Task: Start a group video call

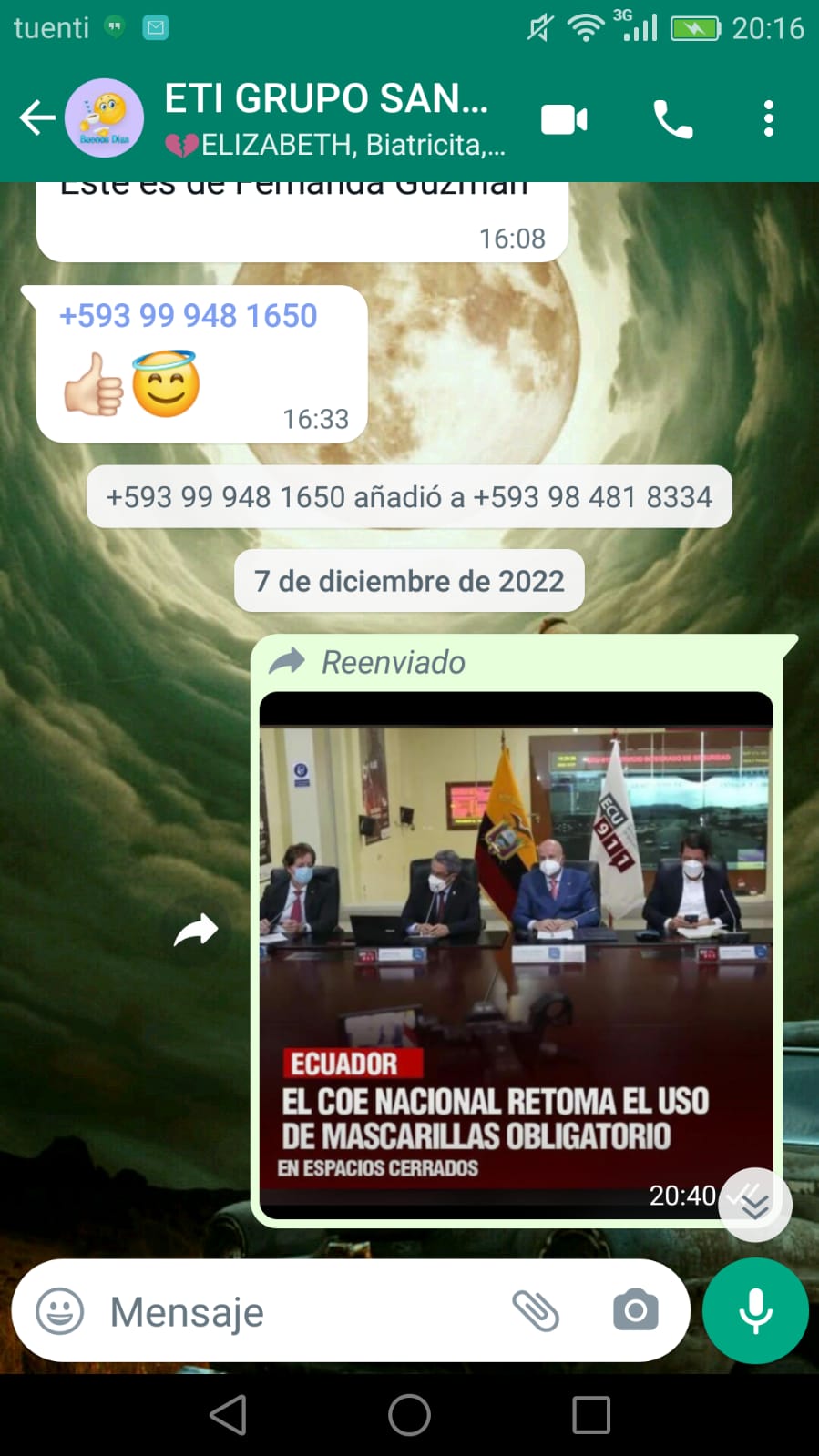Action: point(564,119)
